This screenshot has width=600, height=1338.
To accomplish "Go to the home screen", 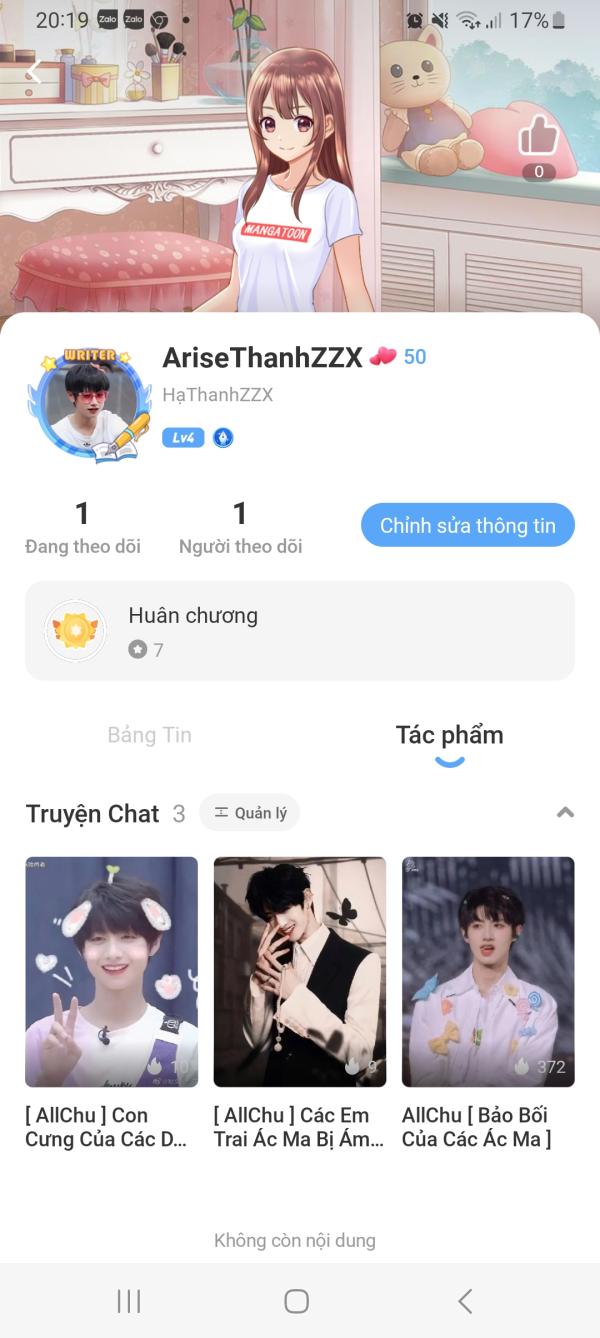I will (296, 1300).
